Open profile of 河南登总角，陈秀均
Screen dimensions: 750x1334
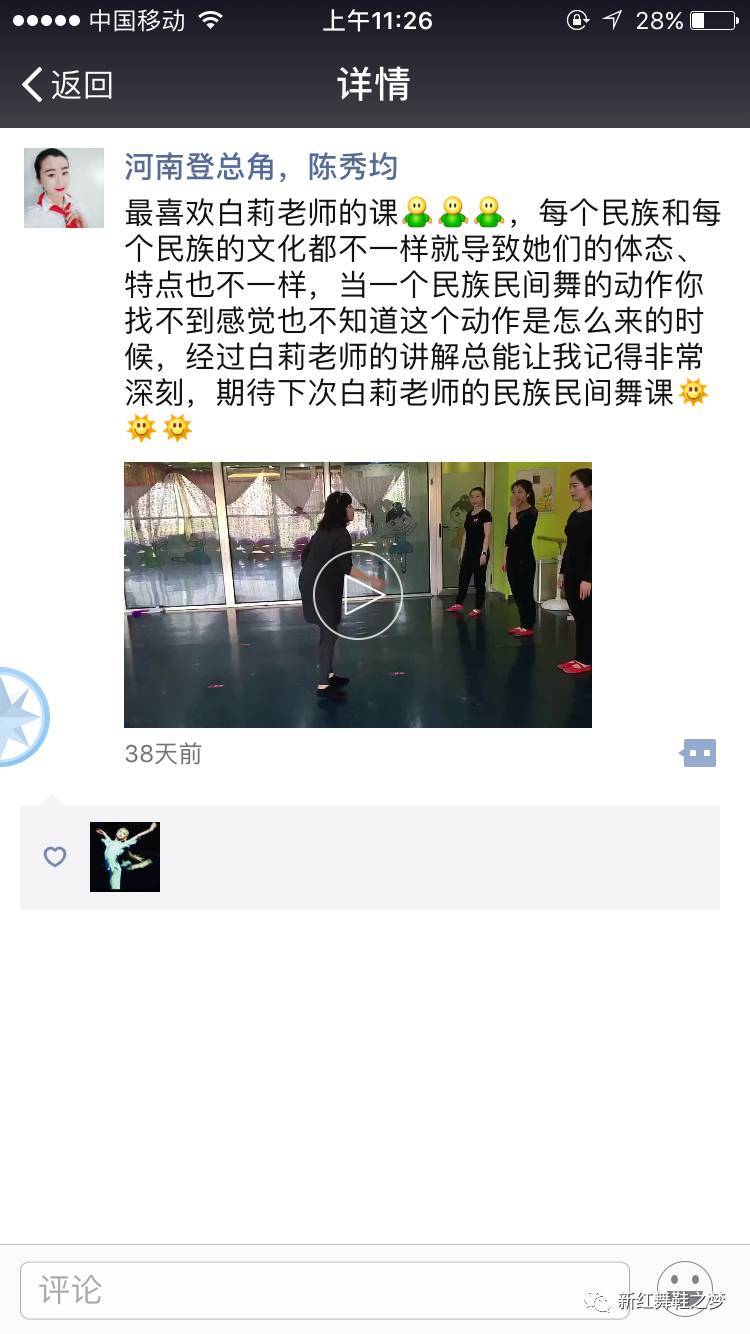(x=261, y=166)
